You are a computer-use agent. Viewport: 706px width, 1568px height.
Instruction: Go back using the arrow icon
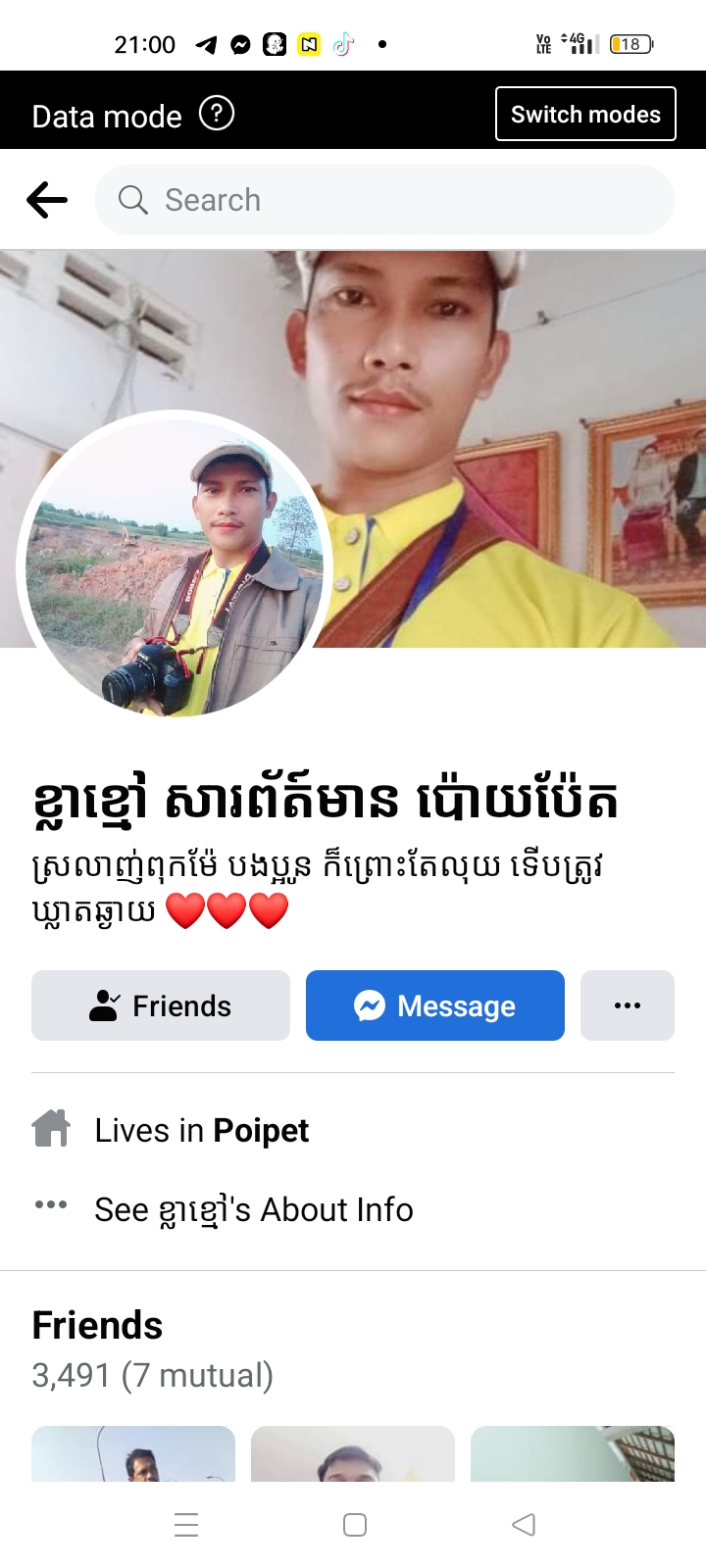(47, 201)
